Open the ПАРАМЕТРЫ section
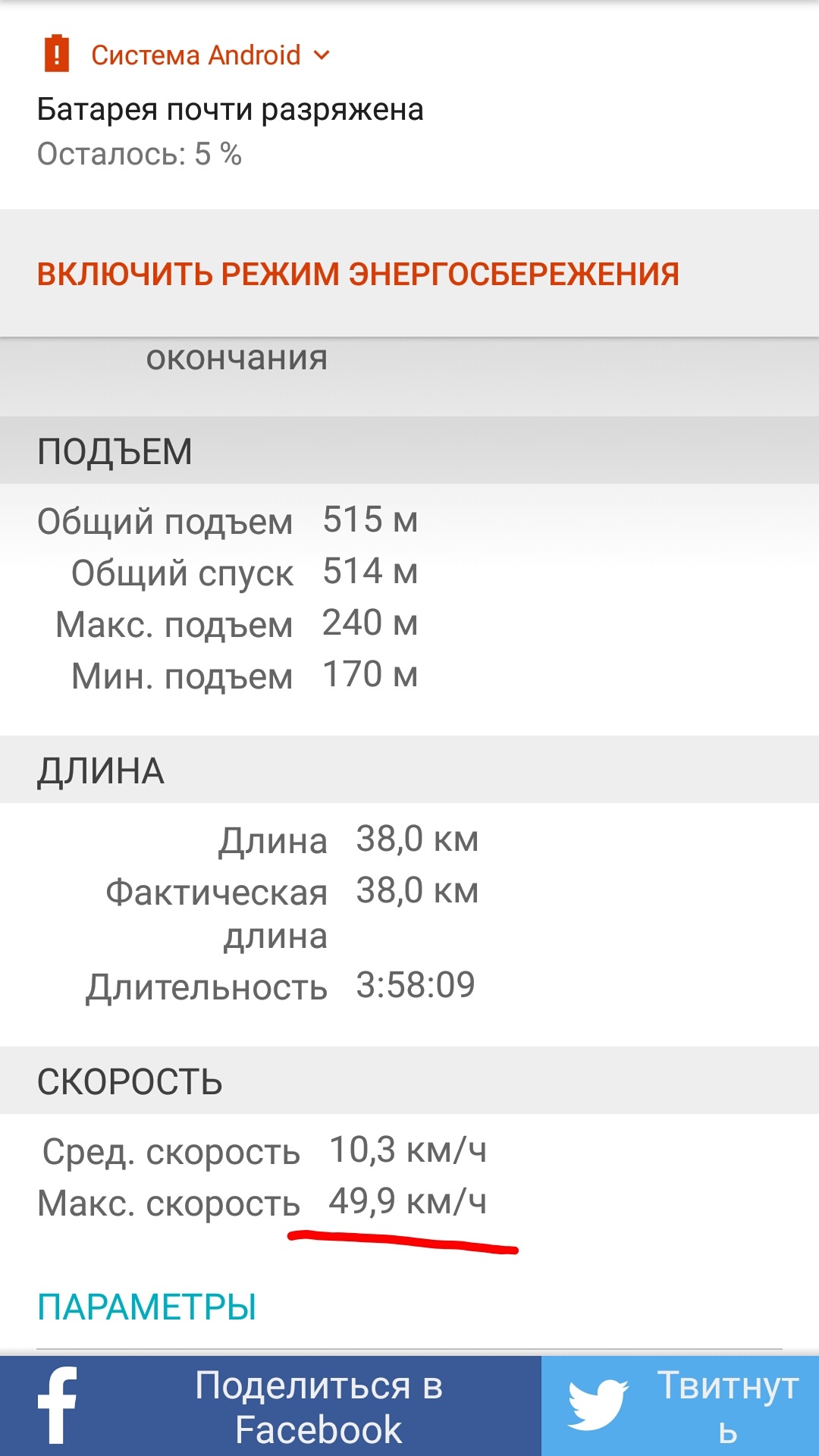Screen dimensions: 819x1456 [147, 1307]
